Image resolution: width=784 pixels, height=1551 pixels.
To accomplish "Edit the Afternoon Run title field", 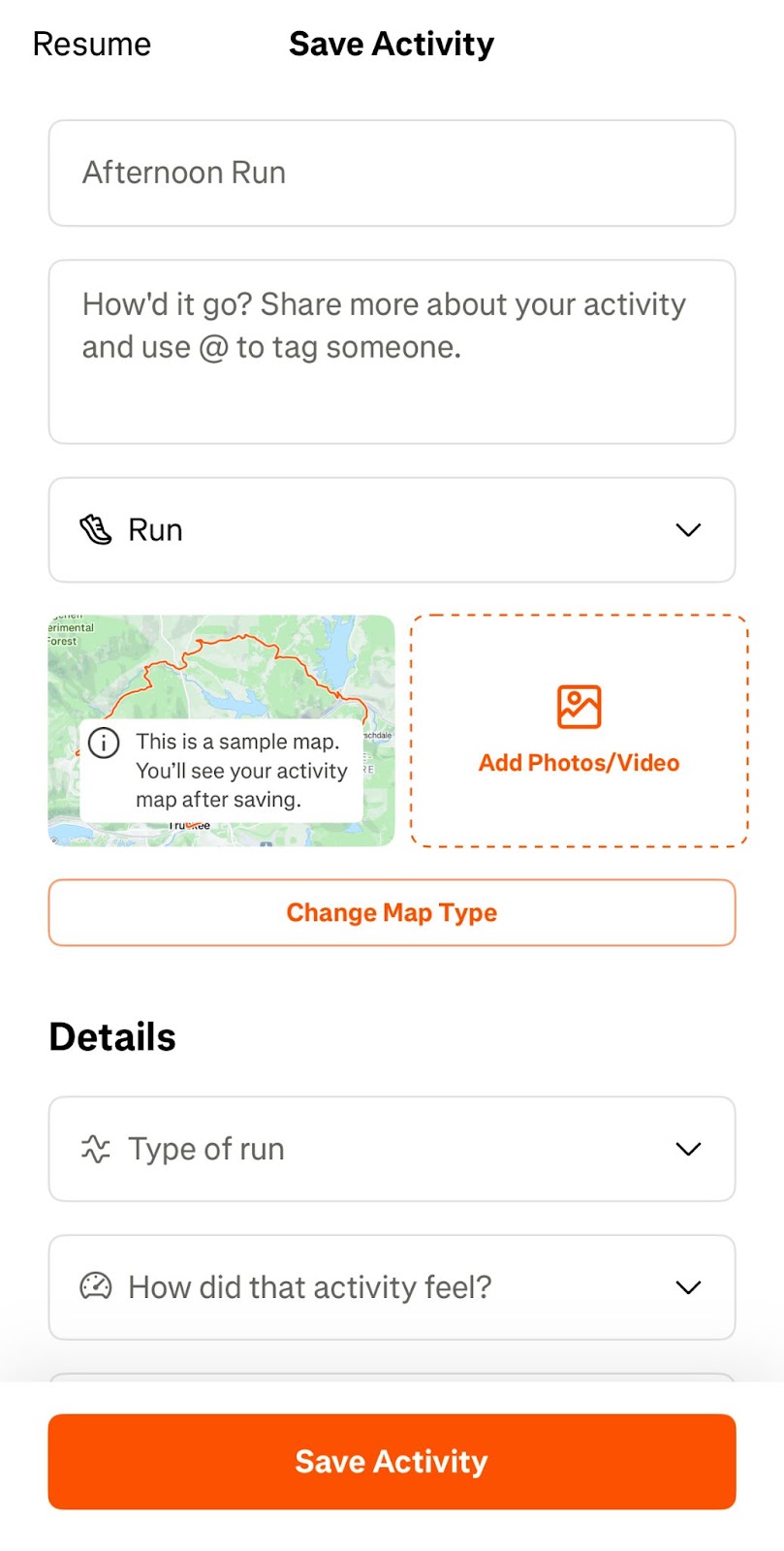I will (x=392, y=173).
